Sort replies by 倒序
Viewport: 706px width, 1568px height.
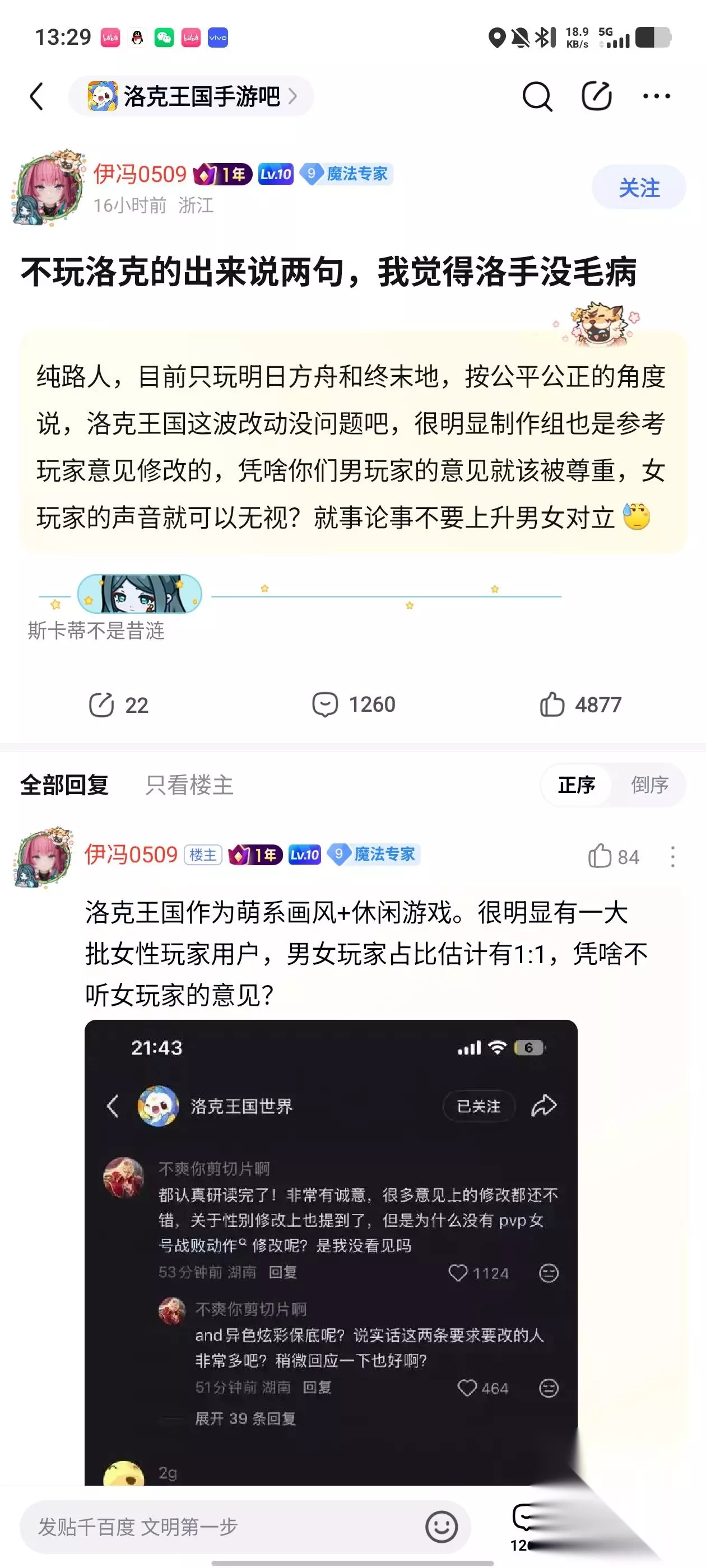[649, 785]
